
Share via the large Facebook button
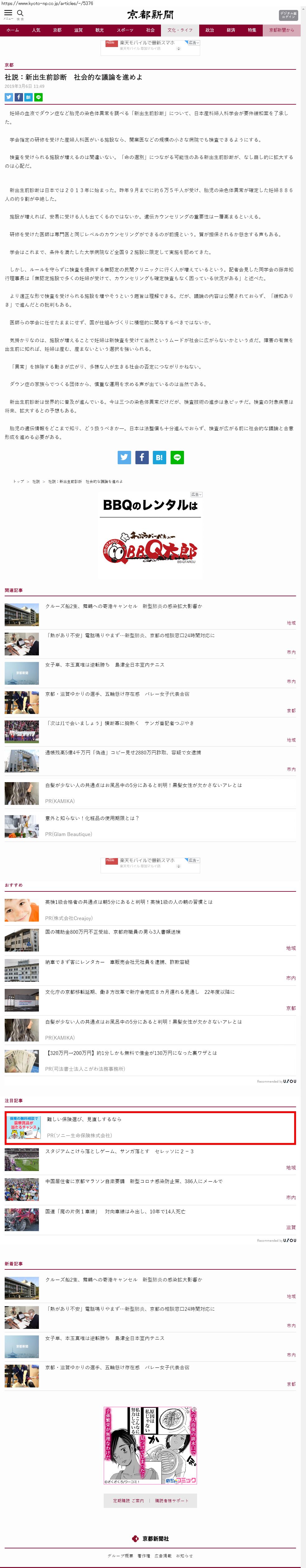tap(142, 457)
